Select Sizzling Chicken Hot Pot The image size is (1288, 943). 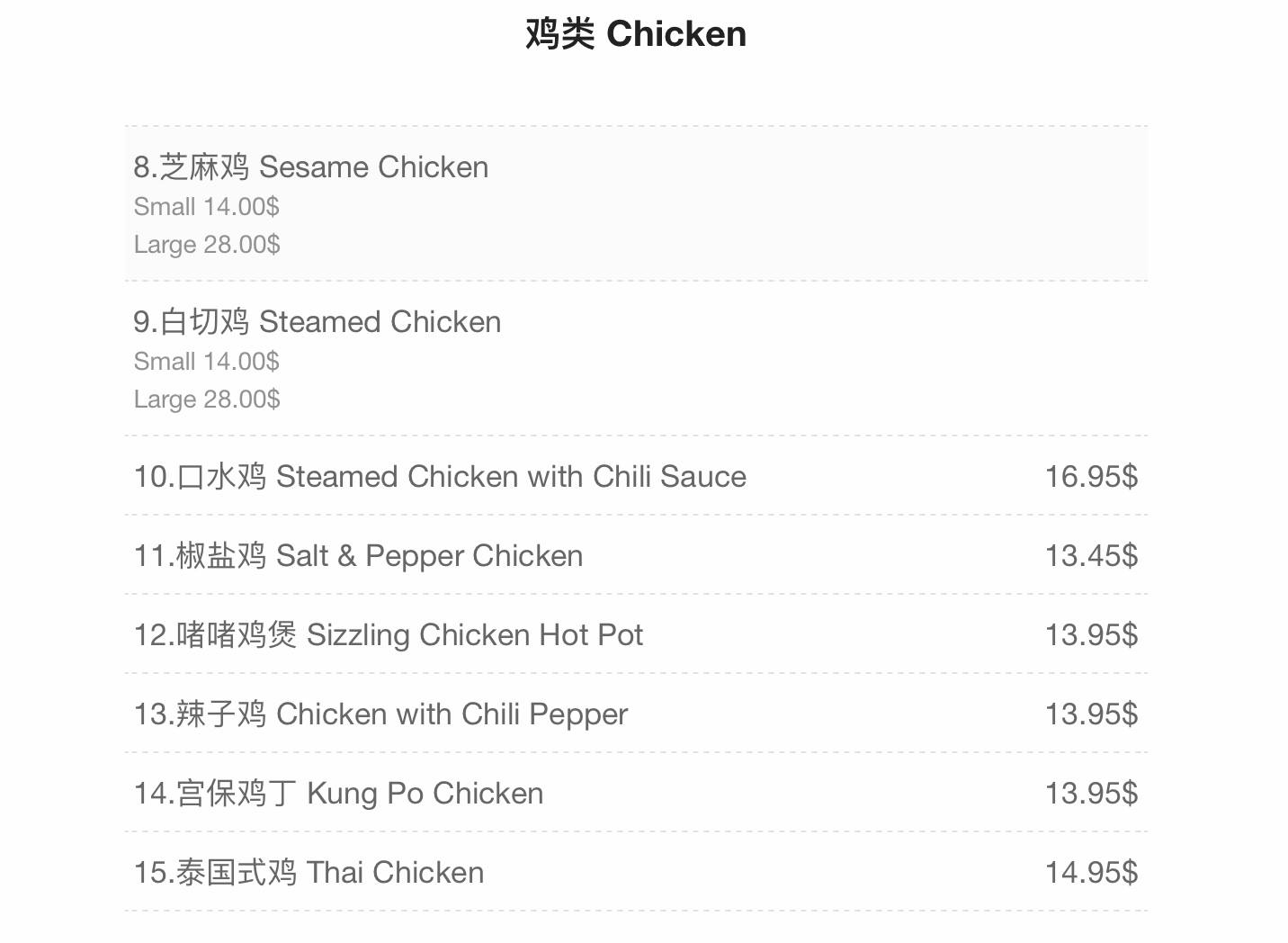pyautogui.click(x=389, y=635)
